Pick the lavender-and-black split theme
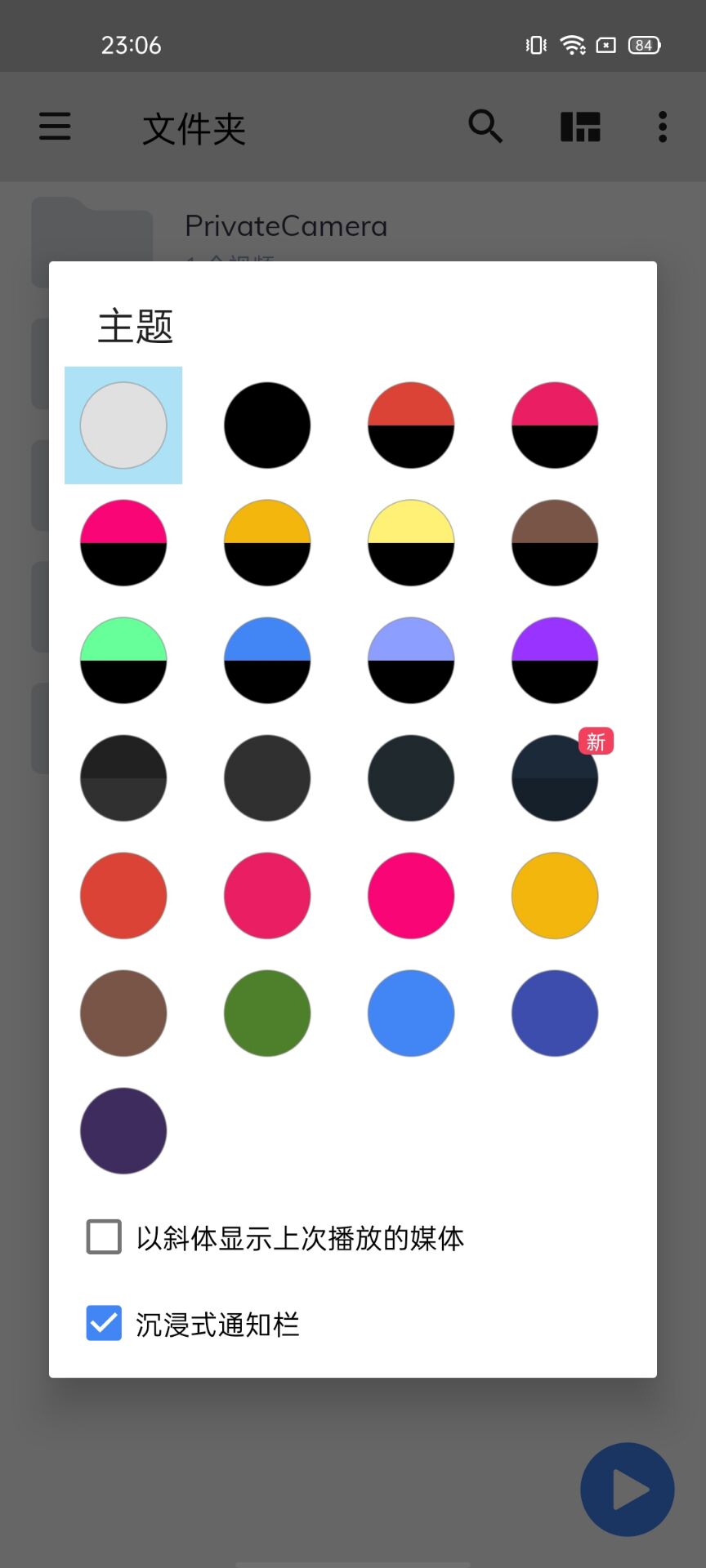 [411, 661]
